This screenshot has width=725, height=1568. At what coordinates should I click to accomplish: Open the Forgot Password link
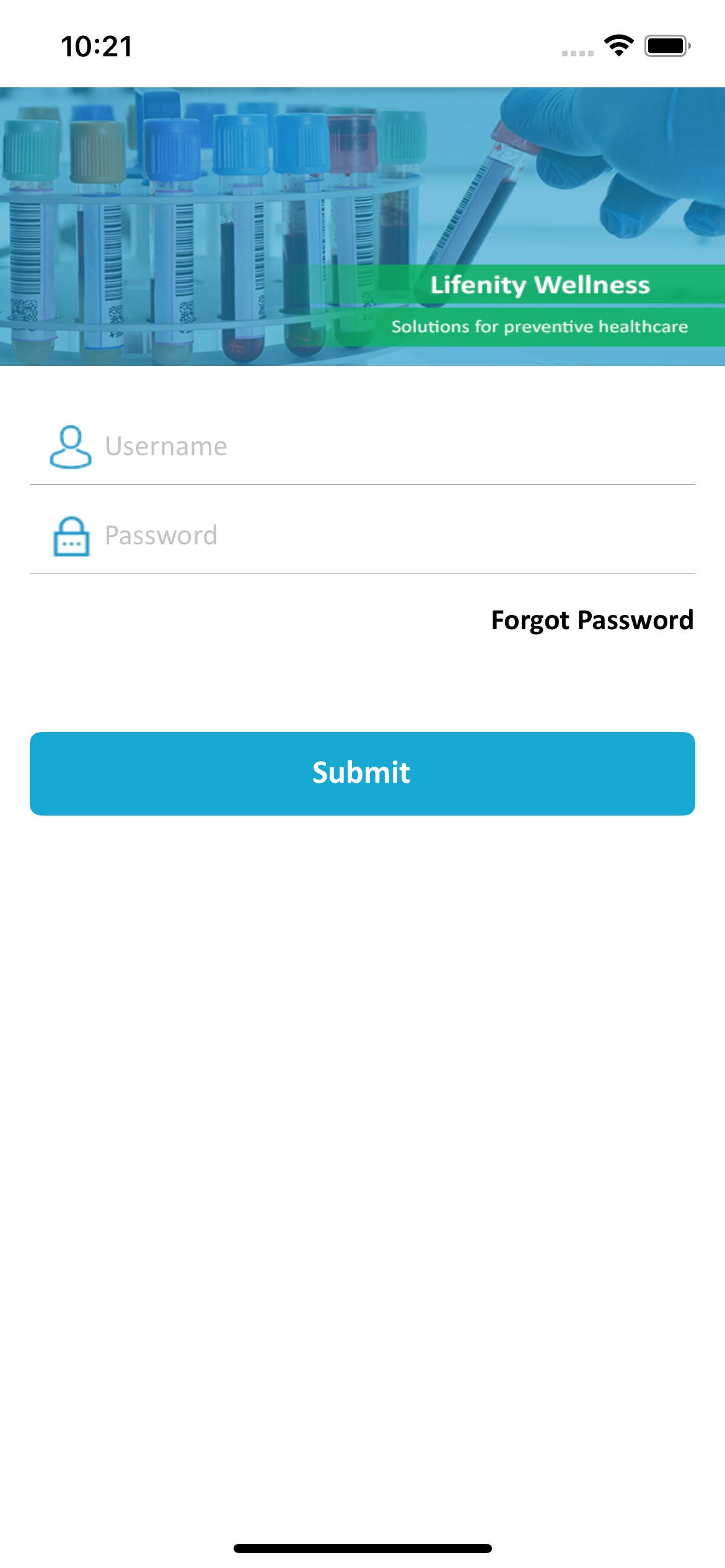[x=592, y=621]
